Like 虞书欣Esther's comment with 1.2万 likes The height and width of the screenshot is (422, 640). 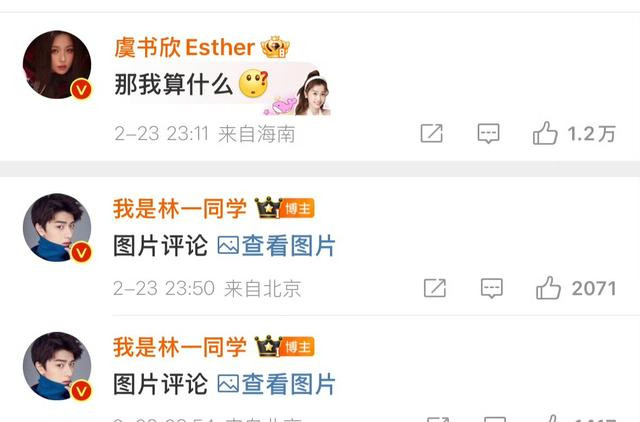click(545, 133)
